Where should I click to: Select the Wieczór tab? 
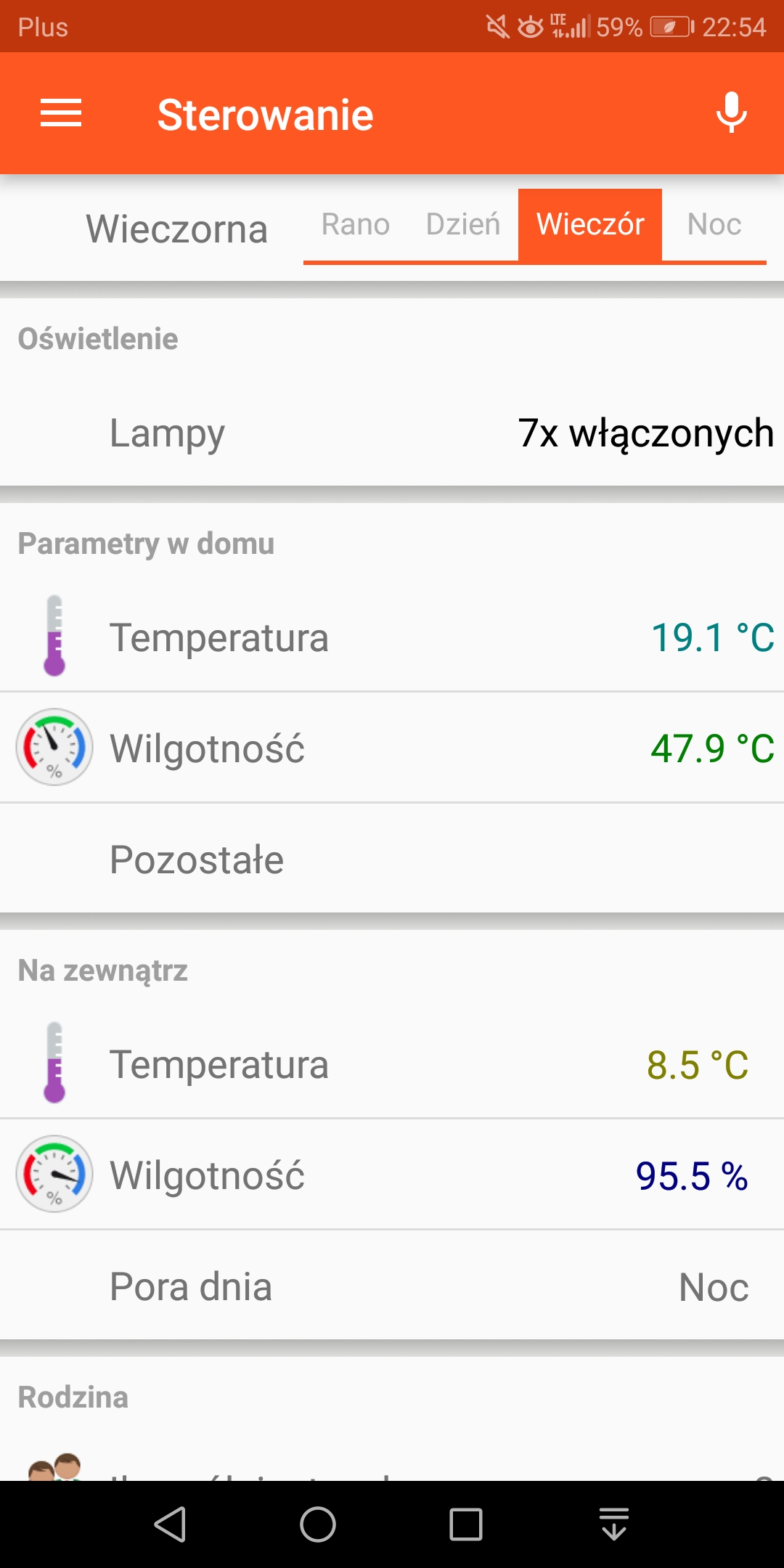click(x=590, y=224)
